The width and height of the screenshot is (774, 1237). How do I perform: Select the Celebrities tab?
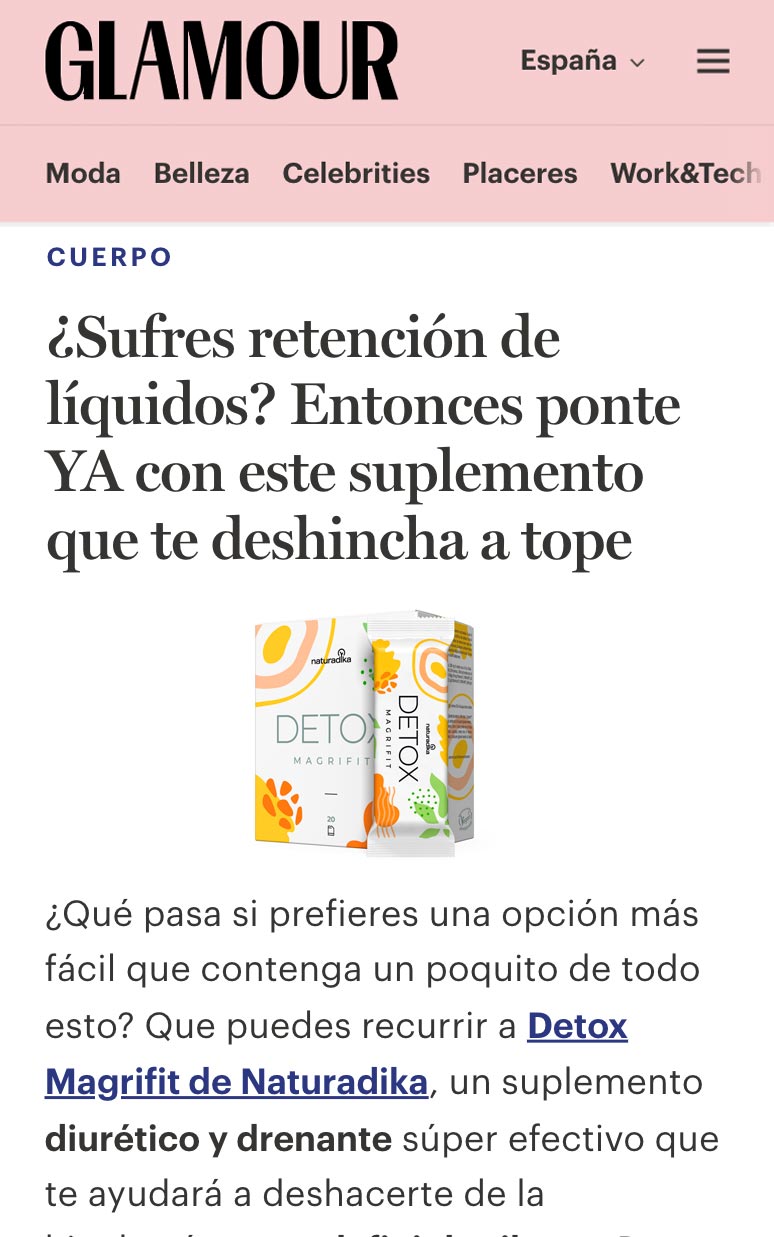pos(356,173)
